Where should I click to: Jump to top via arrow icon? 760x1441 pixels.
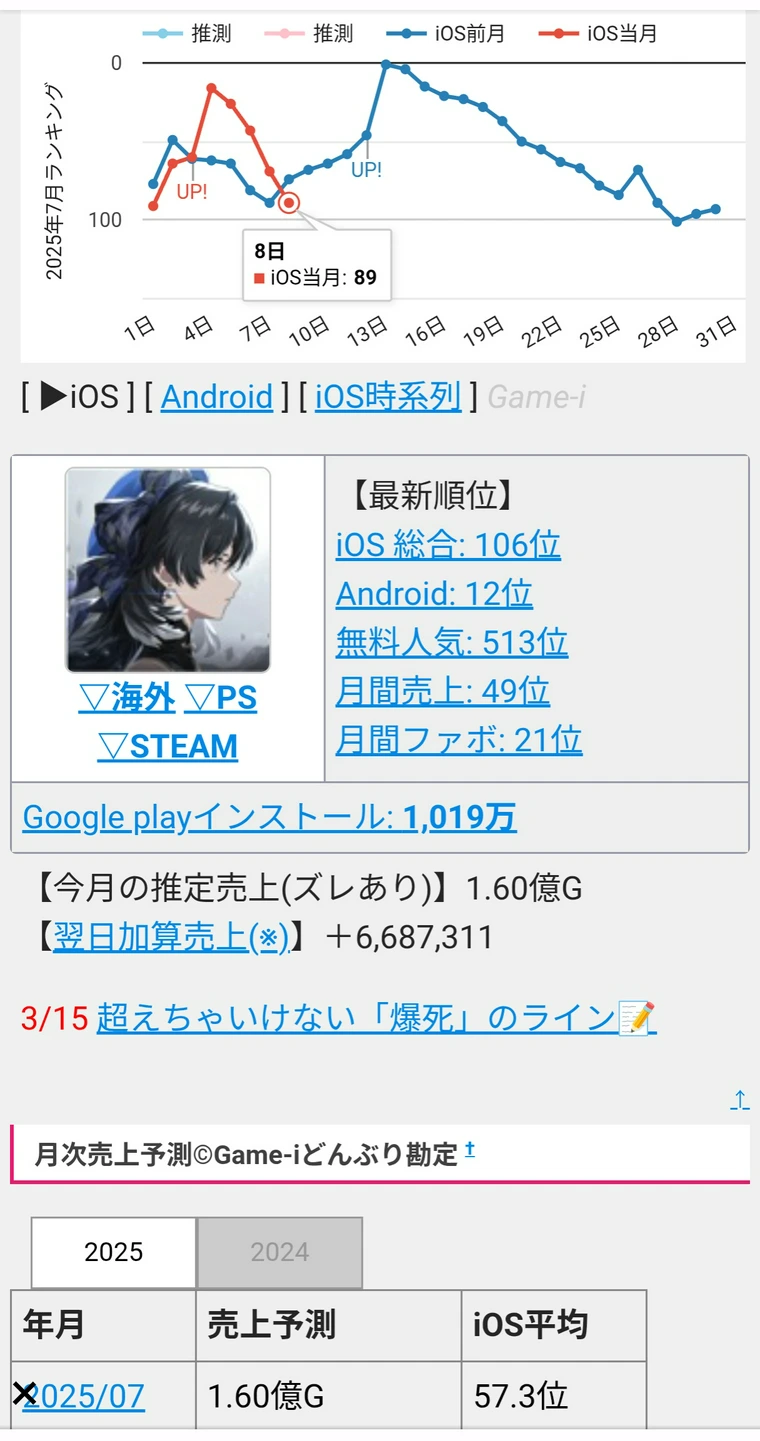point(739,1100)
